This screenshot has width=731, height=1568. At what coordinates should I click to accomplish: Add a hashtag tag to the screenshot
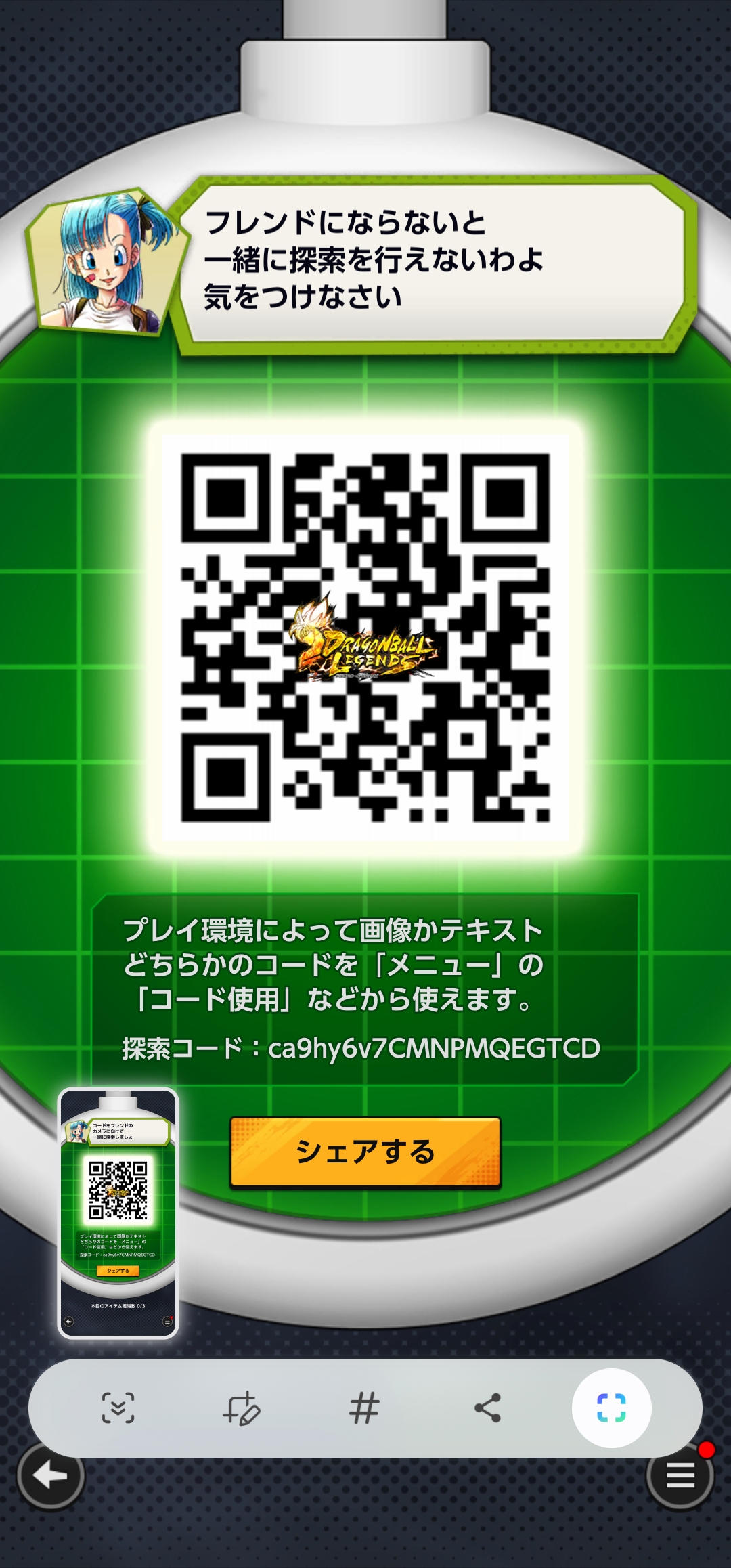tap(364, 1408)
